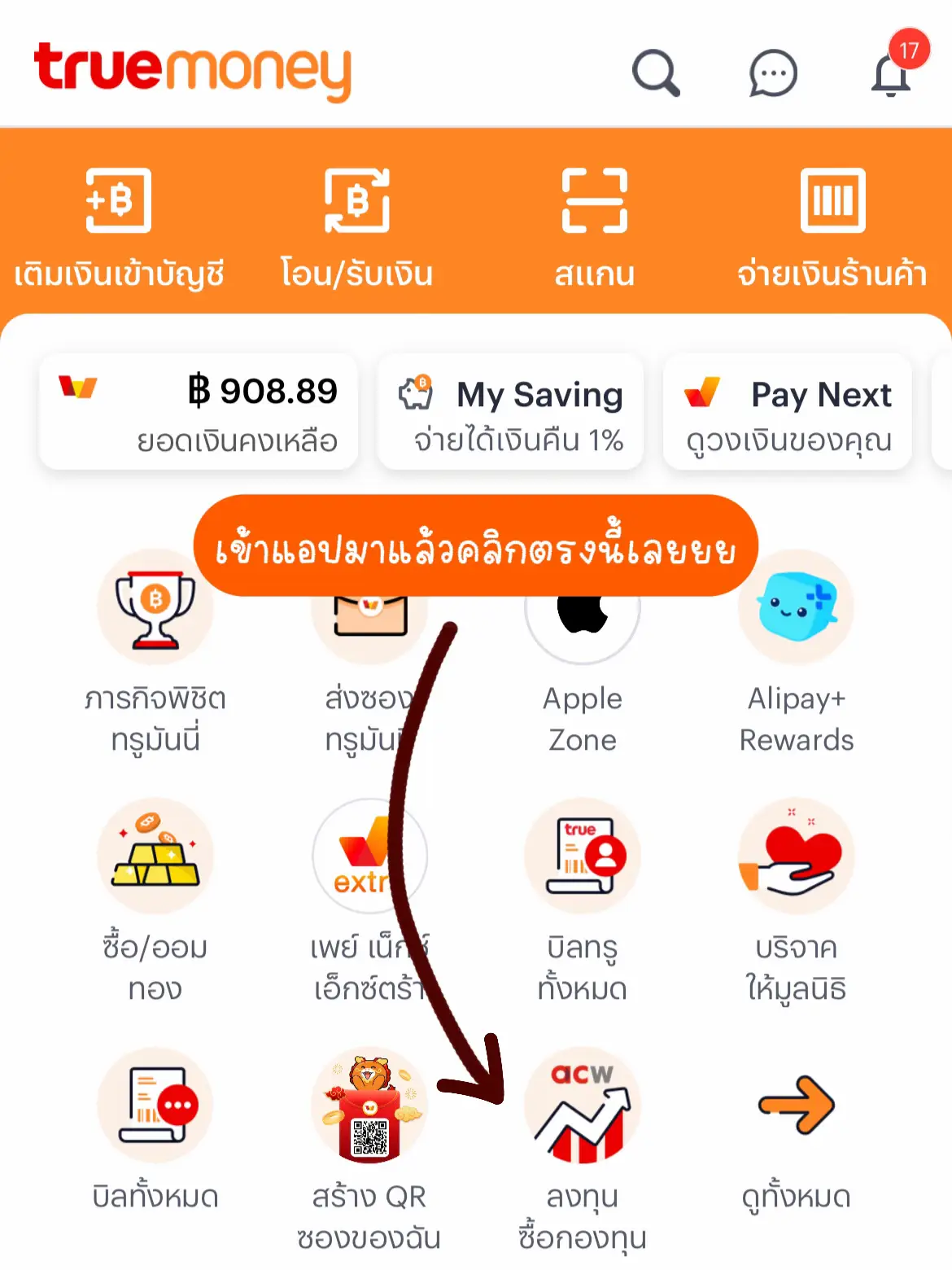Open notifications showing 17 alerts
Screen dimensions: 952x1270
coord(892,75)
